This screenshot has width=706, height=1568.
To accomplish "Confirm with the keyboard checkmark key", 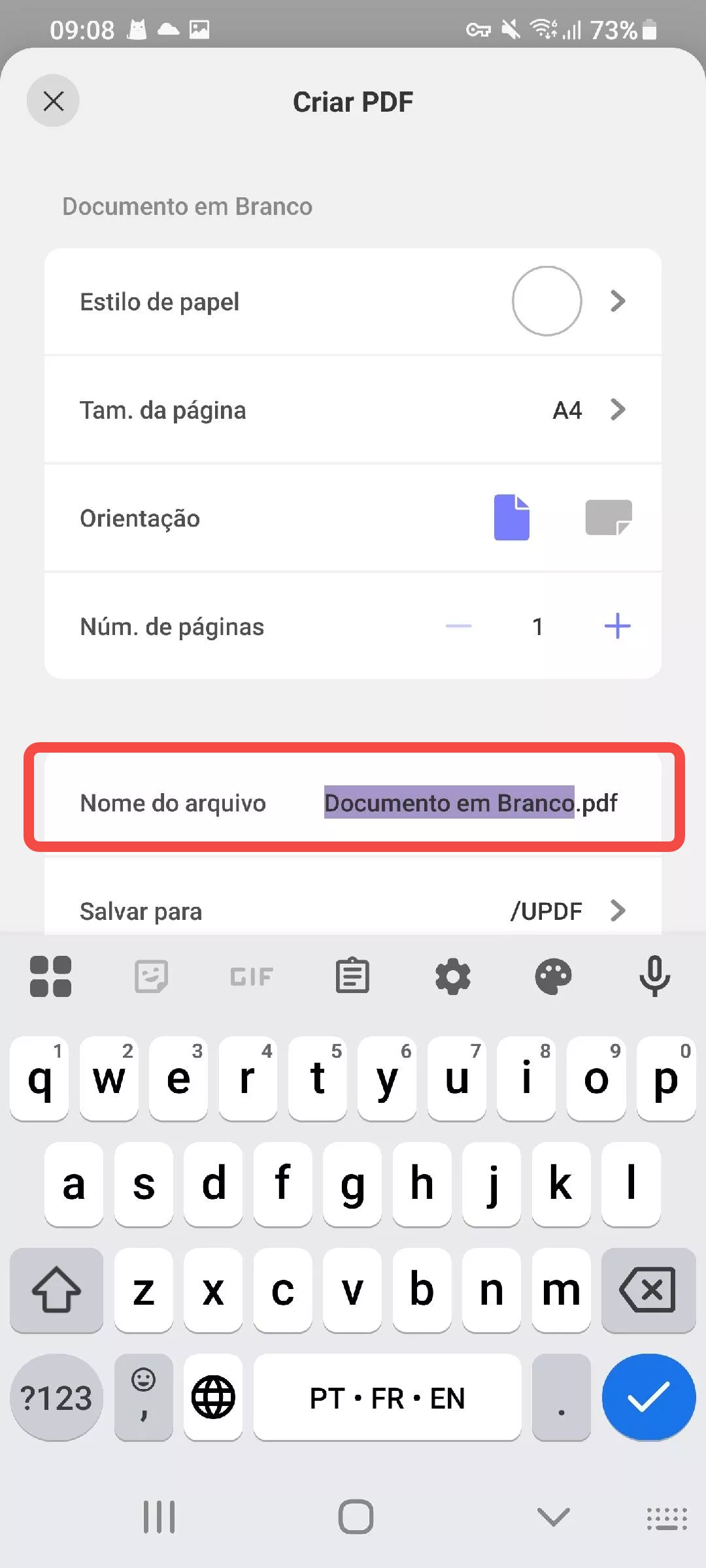I will (x=648, y=1397).
